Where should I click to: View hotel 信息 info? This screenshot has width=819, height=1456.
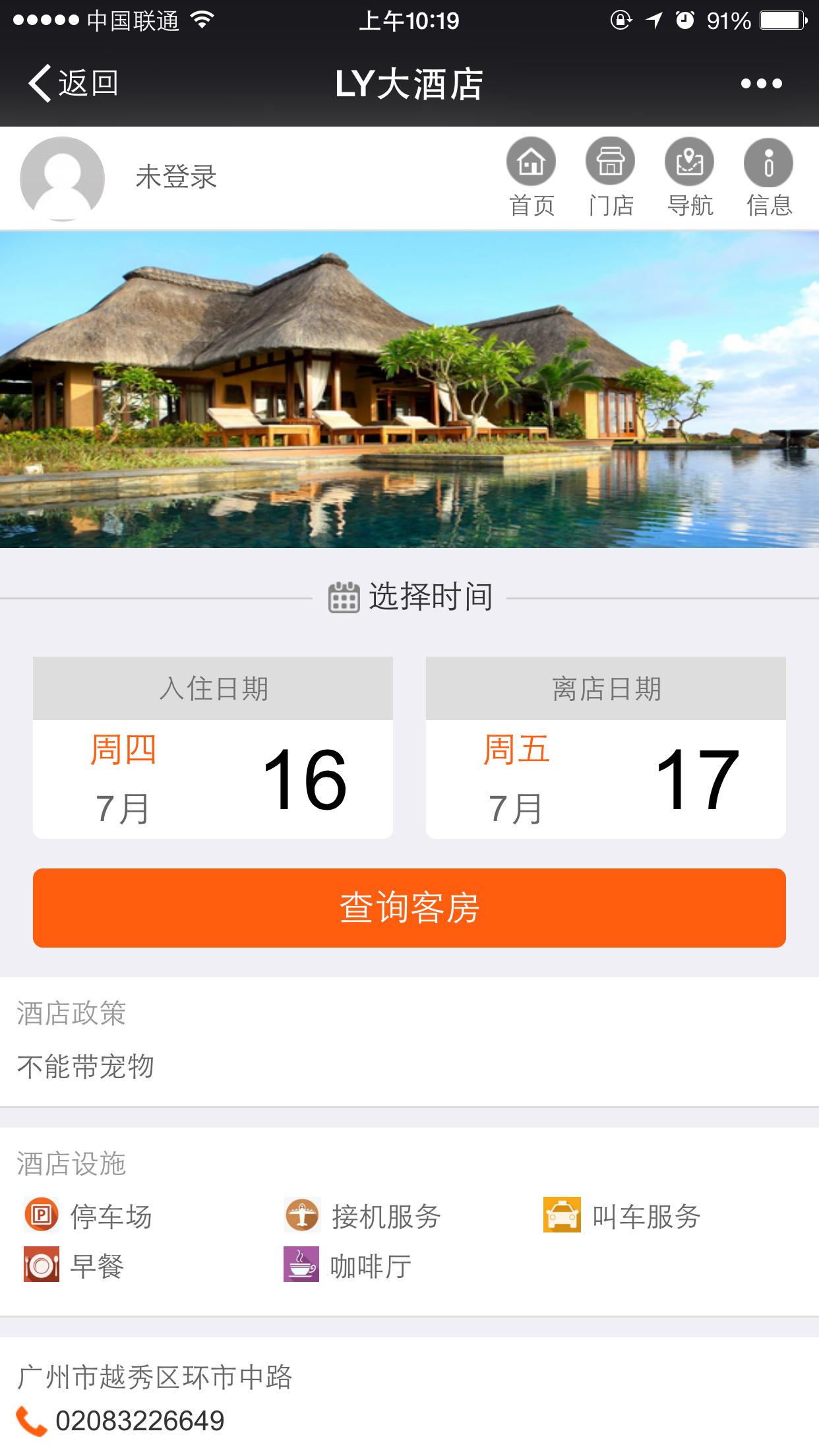[x=769, y=177]
